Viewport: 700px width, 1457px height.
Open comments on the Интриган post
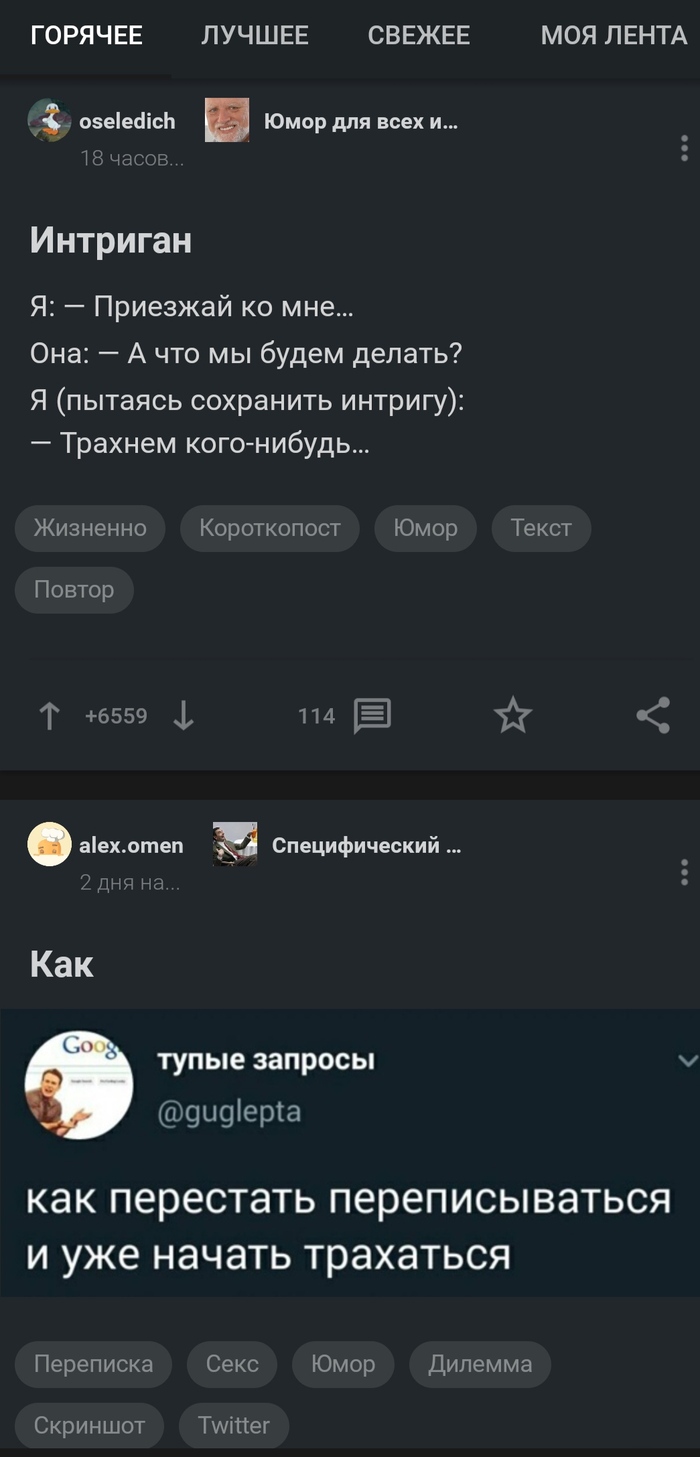point(371,716)
